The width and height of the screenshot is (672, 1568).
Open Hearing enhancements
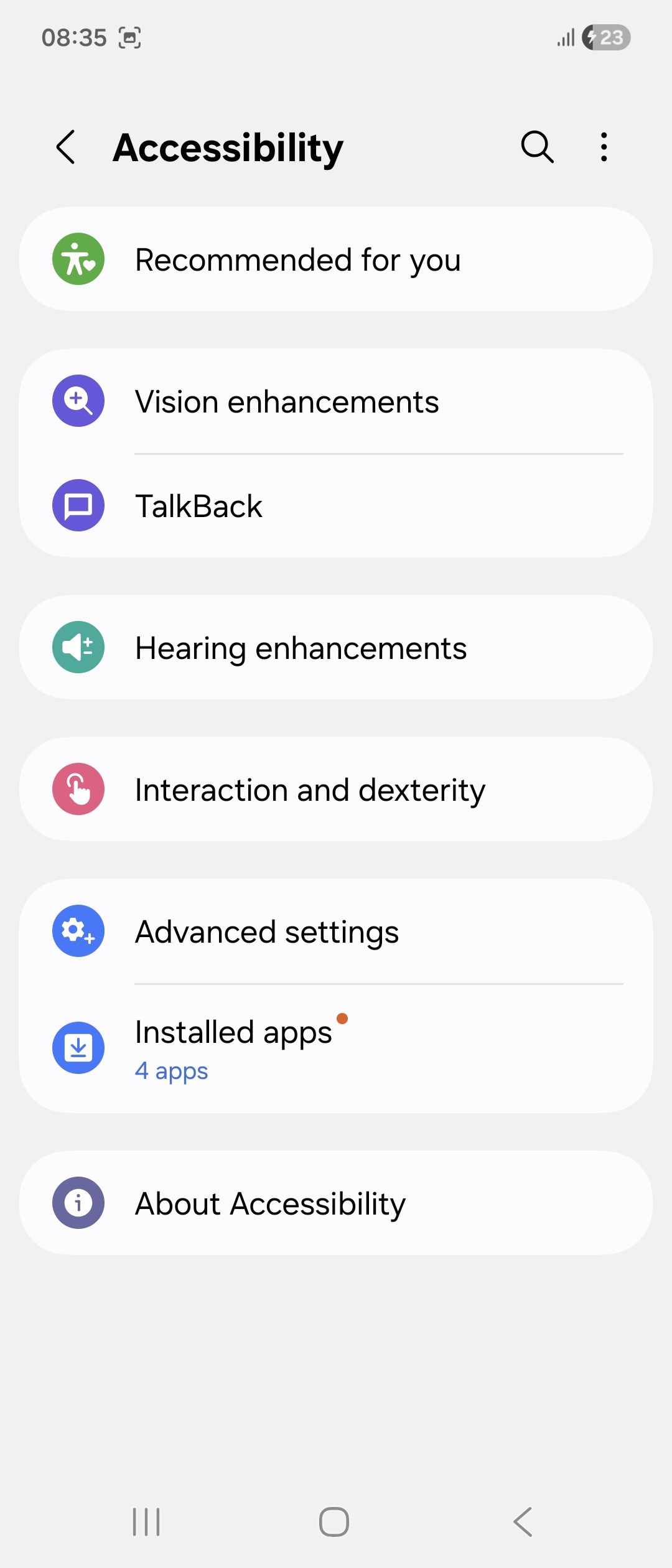pos(336,648)
